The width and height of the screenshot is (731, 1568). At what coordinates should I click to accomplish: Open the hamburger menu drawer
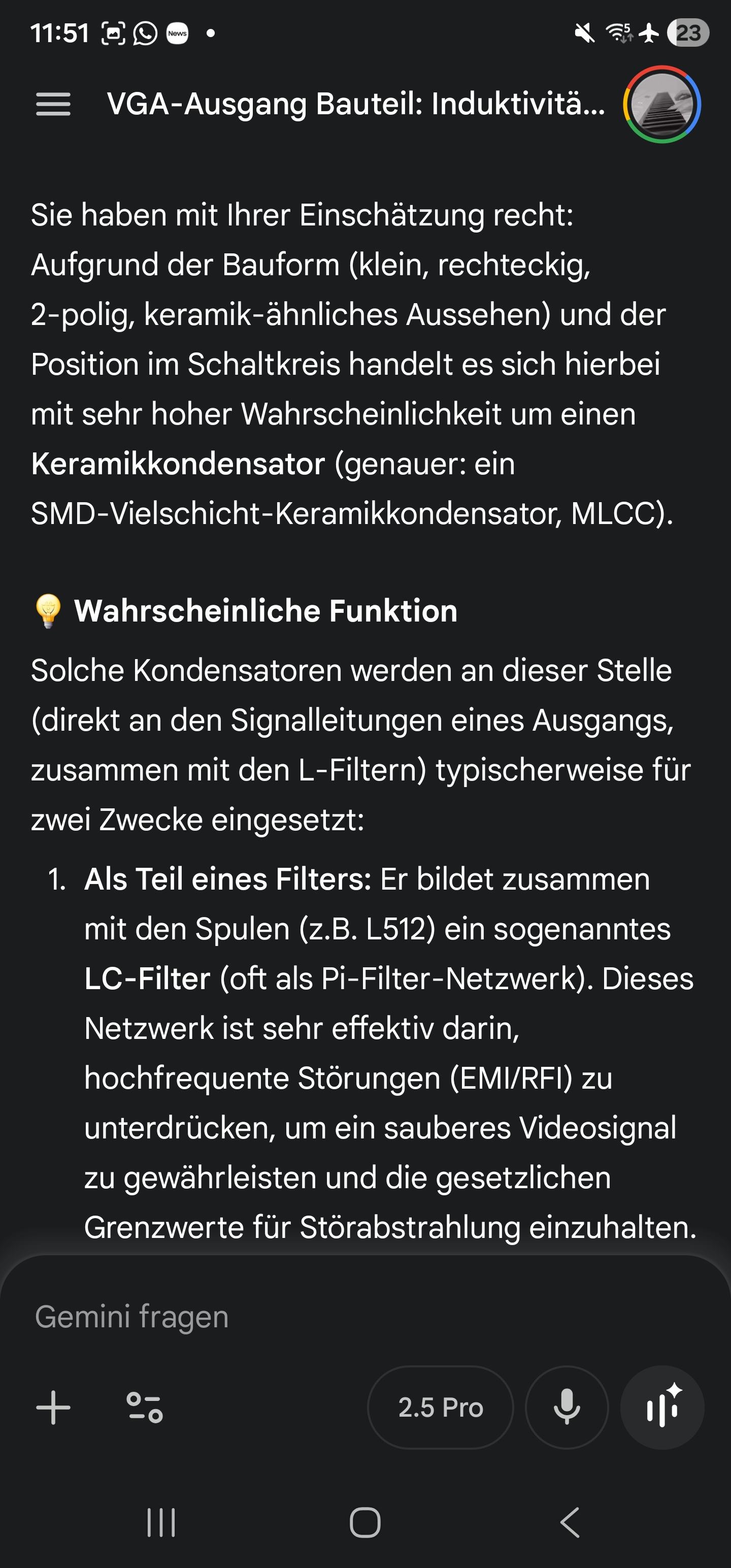[54, 104]
